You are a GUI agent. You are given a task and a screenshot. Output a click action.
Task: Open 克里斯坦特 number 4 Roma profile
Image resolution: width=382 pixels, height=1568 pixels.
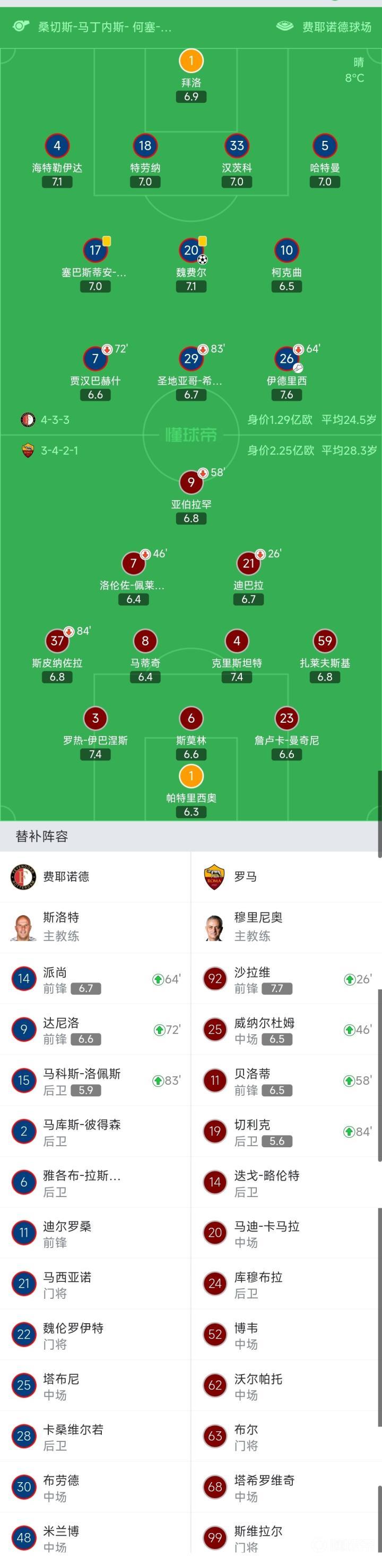point(237,641)
